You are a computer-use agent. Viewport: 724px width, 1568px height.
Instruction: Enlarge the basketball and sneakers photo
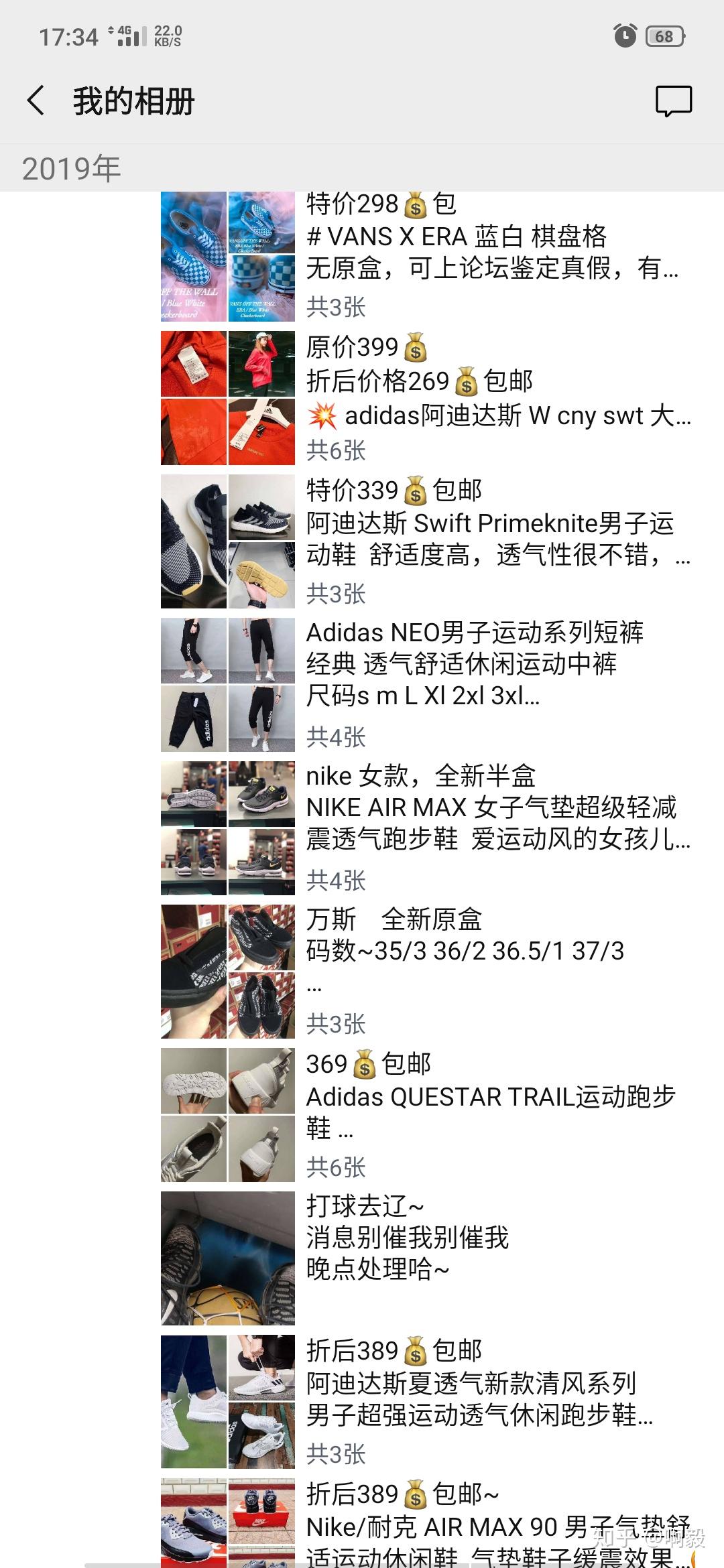(228, 1258)
